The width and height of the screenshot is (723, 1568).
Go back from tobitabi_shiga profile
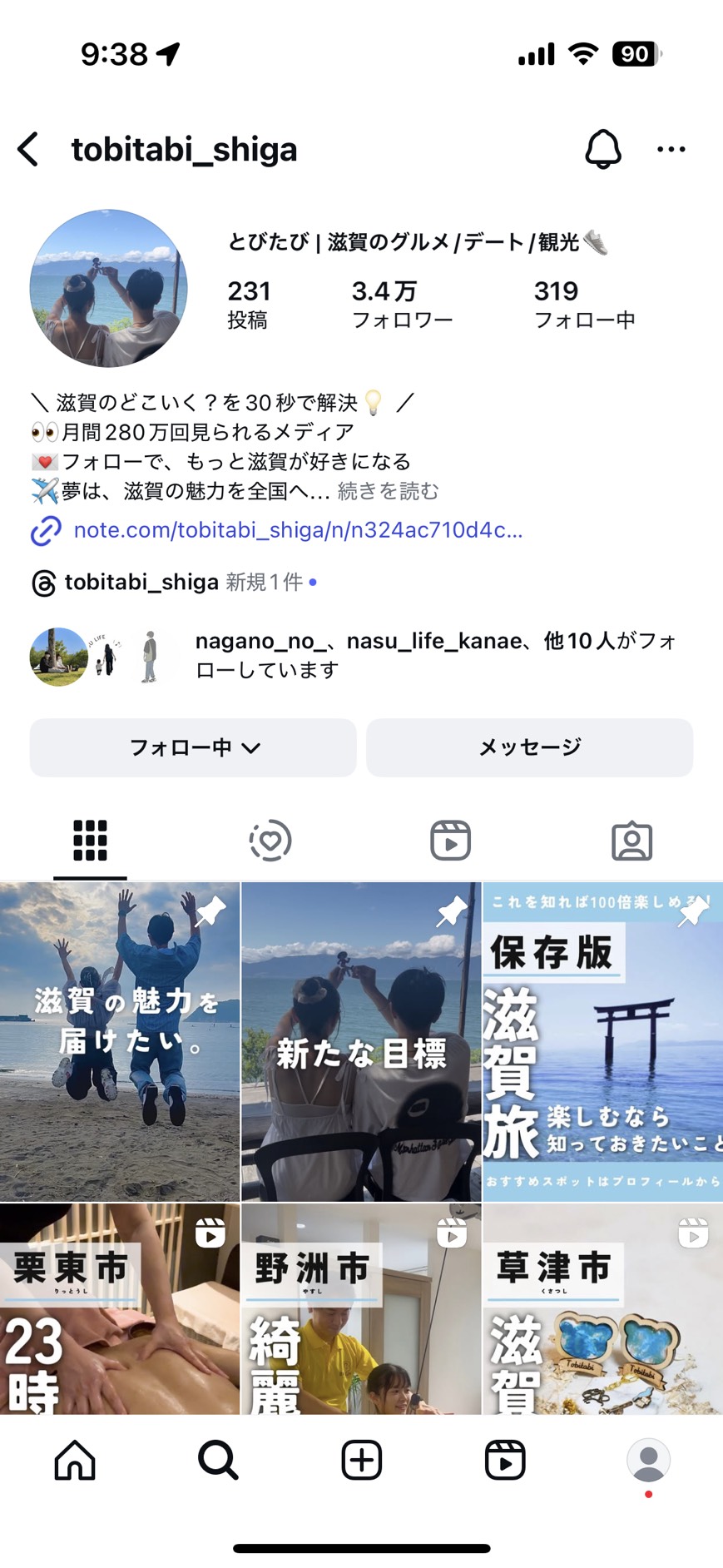tap(28, 150)
